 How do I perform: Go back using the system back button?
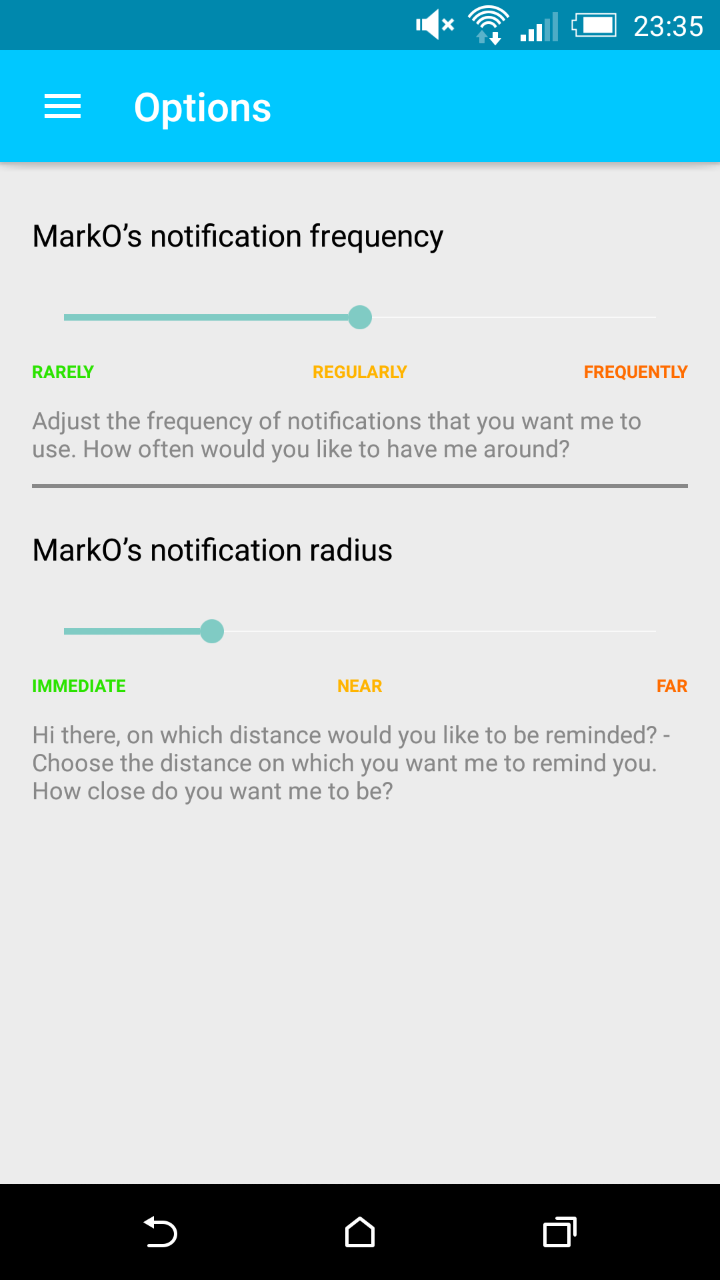[x=160, y=1232]
